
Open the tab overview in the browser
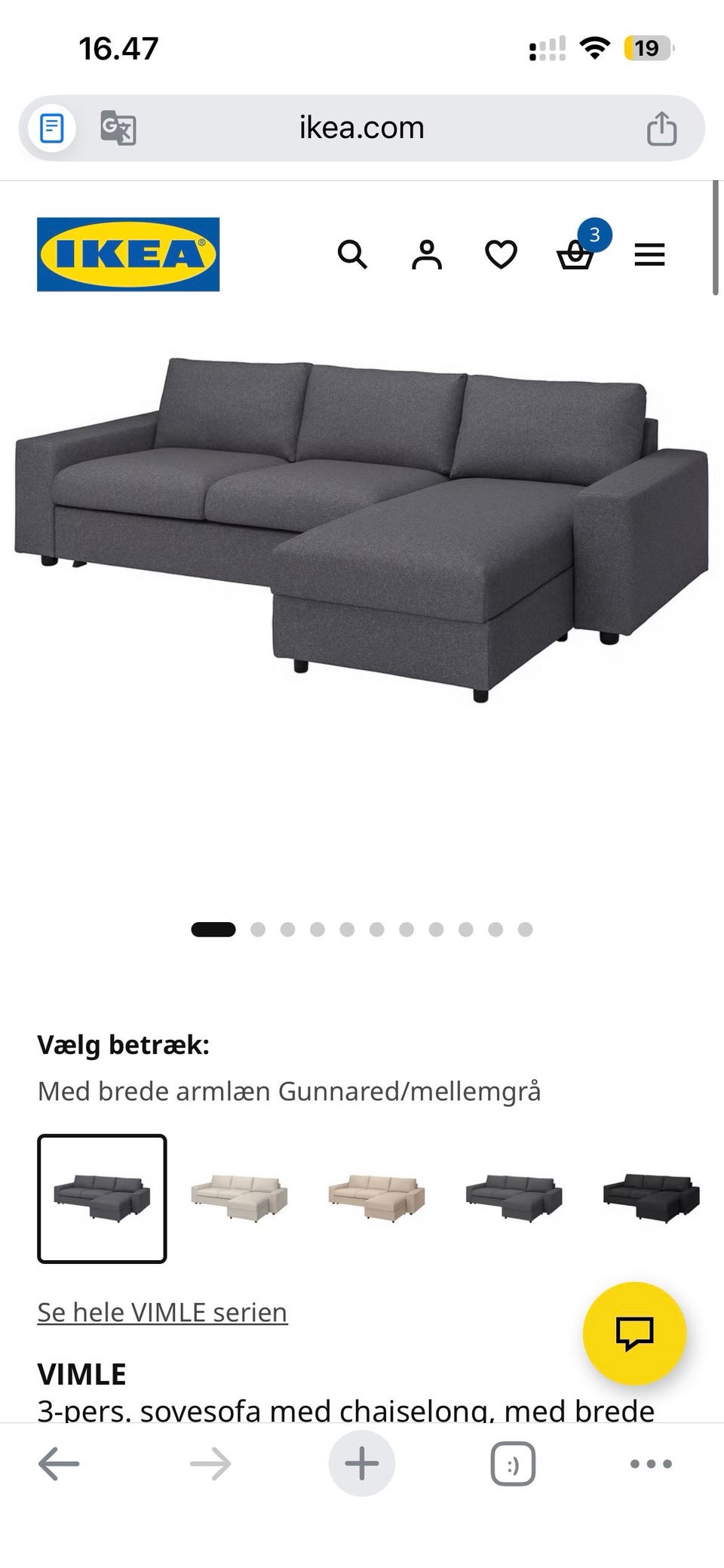click(x=511, y=1462)
